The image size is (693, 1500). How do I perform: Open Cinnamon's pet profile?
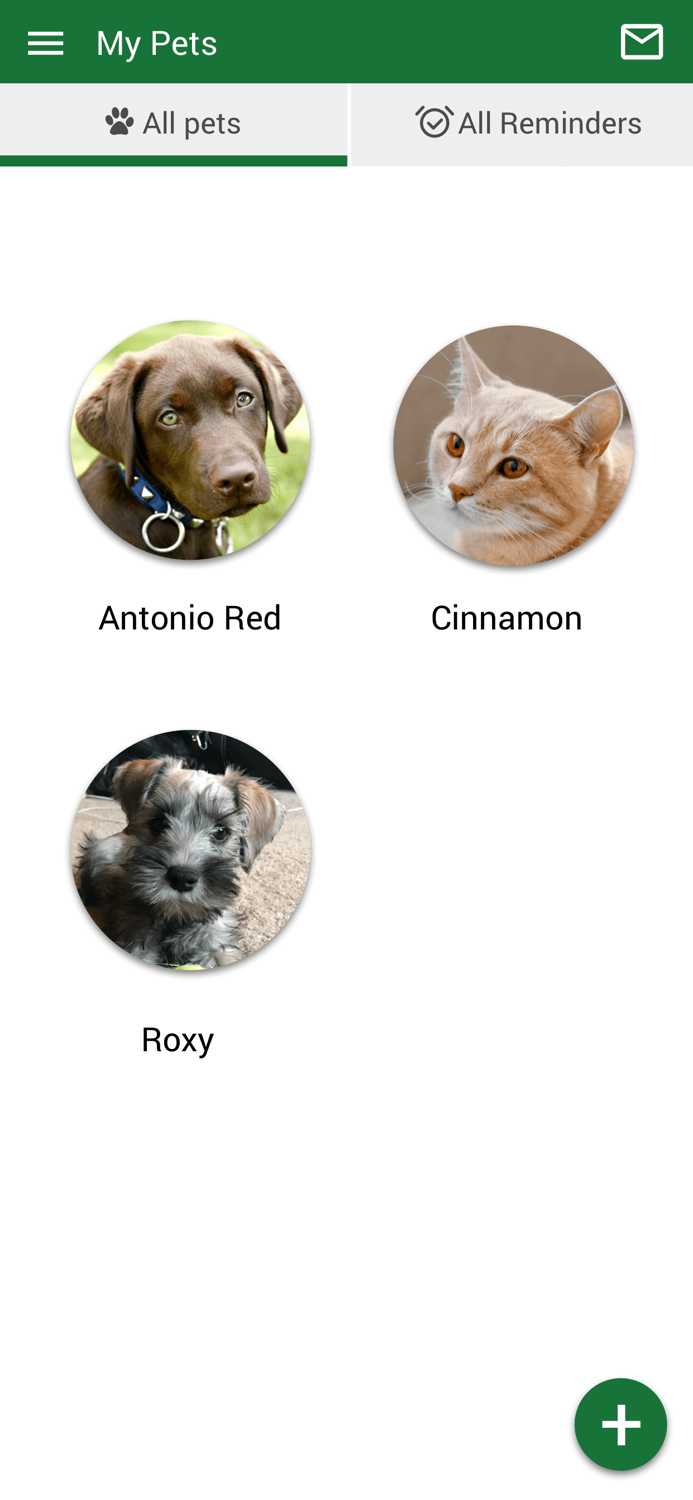coord(513,445)
